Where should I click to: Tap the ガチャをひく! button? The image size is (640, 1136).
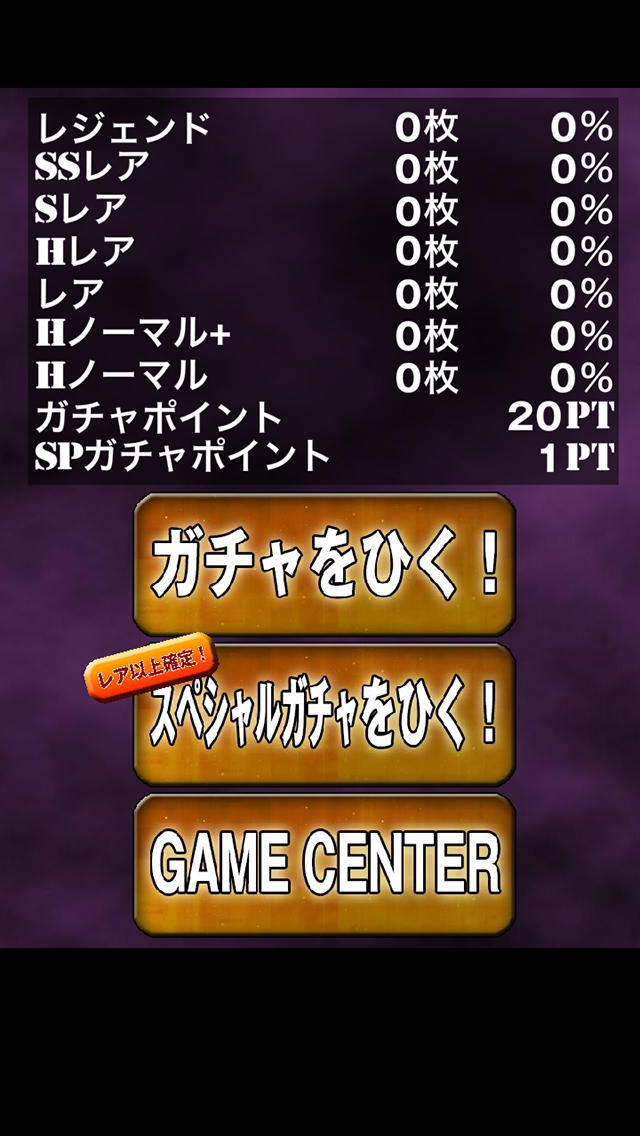point(324,565)
